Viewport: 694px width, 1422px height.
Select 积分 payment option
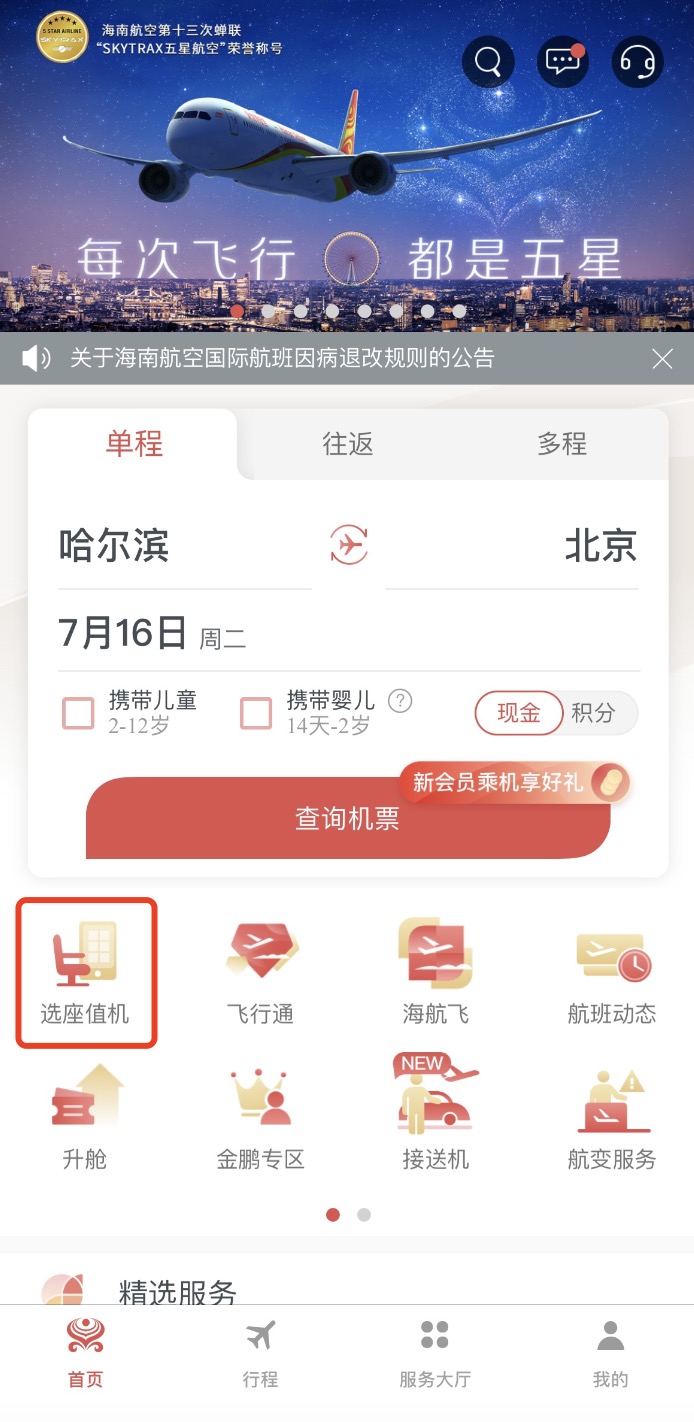tap(593, 713)
